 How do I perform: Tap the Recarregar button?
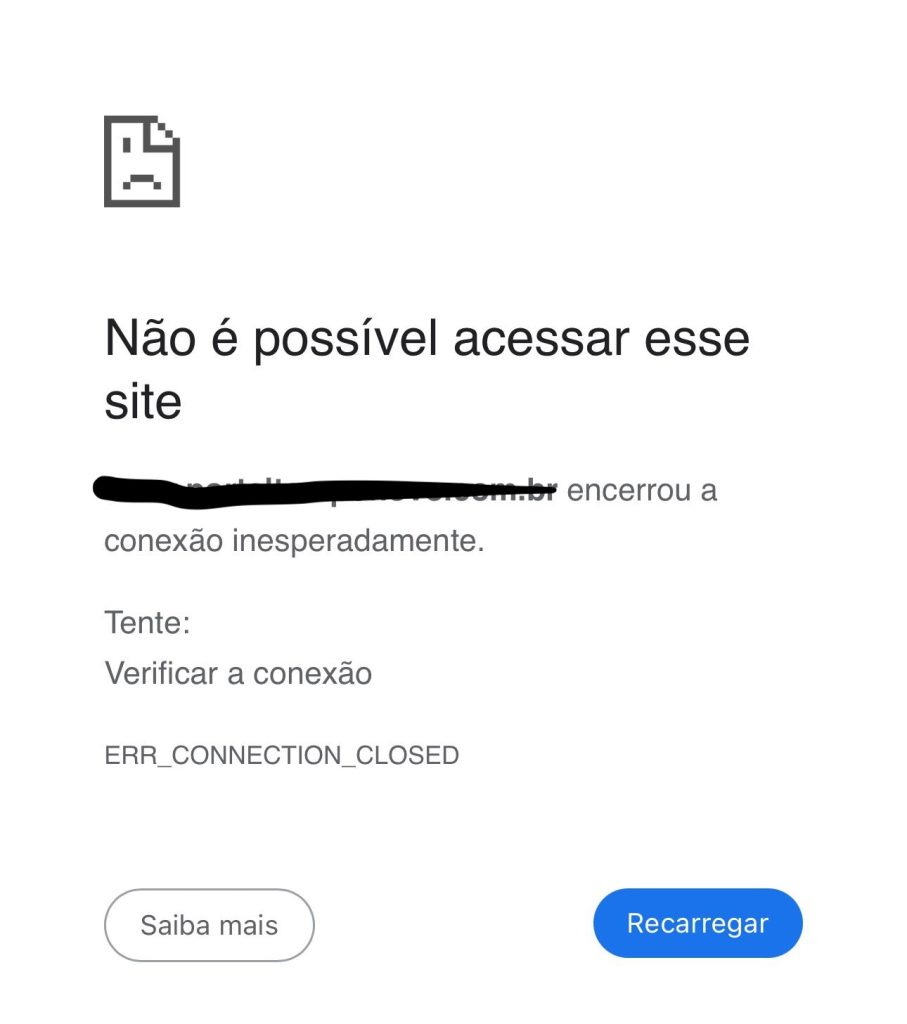697,923
